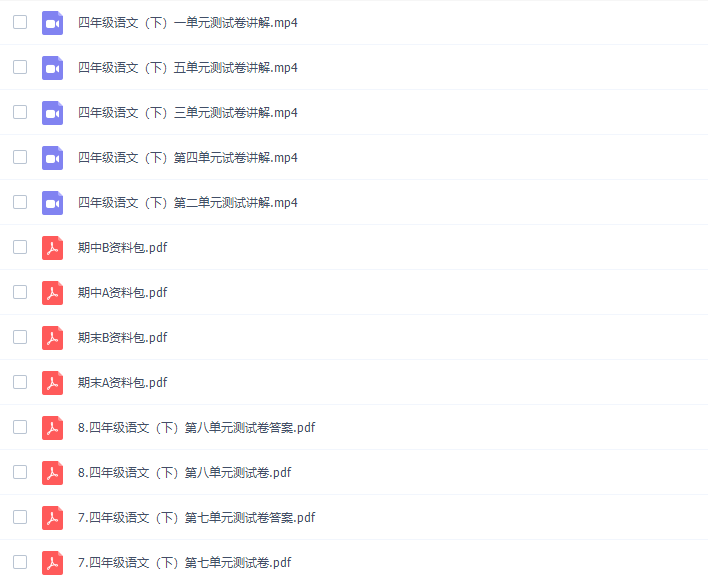This screenshot has height=580, width=708.
Task: Open 四年级语文（下）三单元测试卷讲解.mp4
Action: (187, 112)
